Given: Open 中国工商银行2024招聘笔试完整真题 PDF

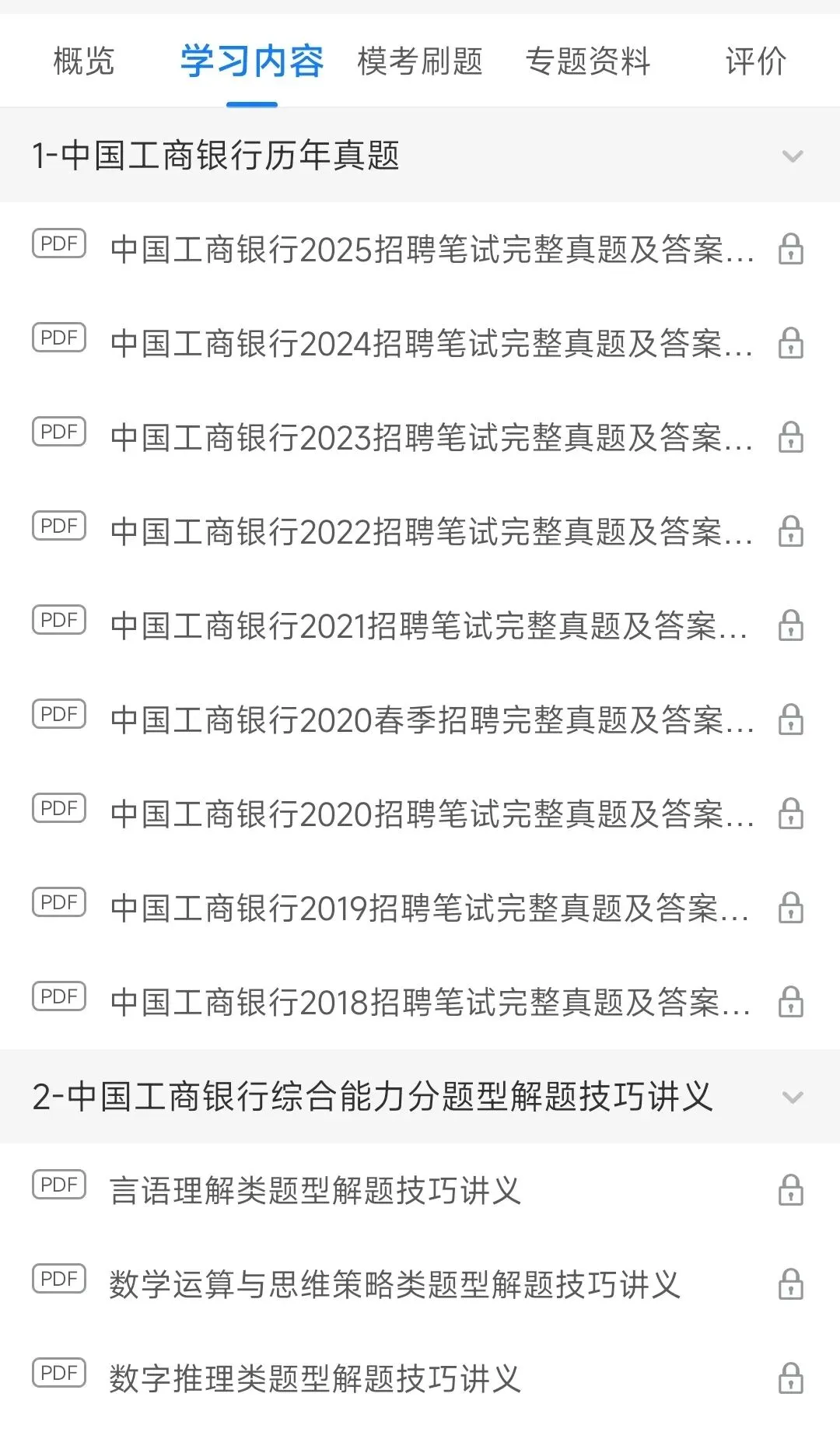Looking at the screenshot, I should click(432, 344).
